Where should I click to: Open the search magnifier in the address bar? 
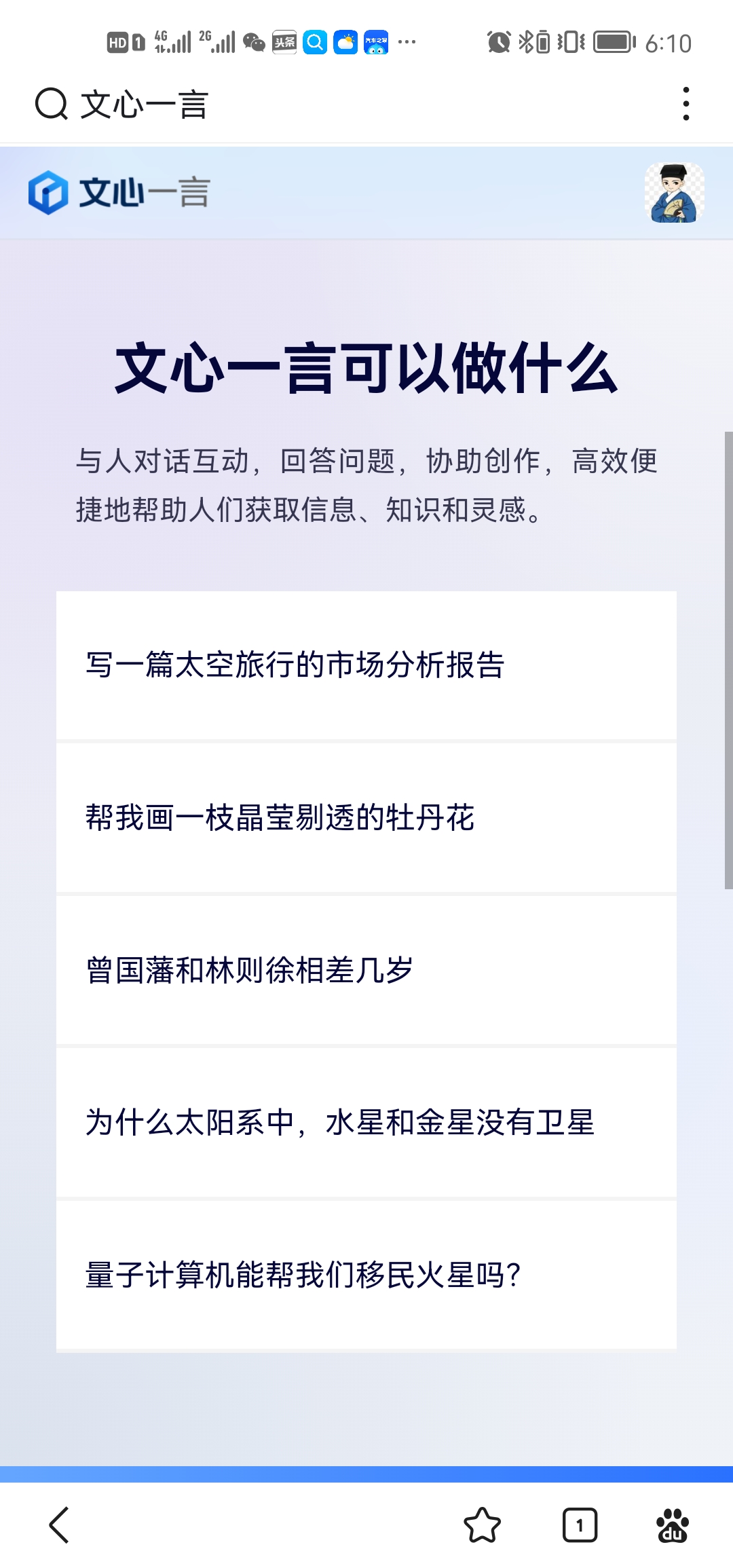[51, 103]
